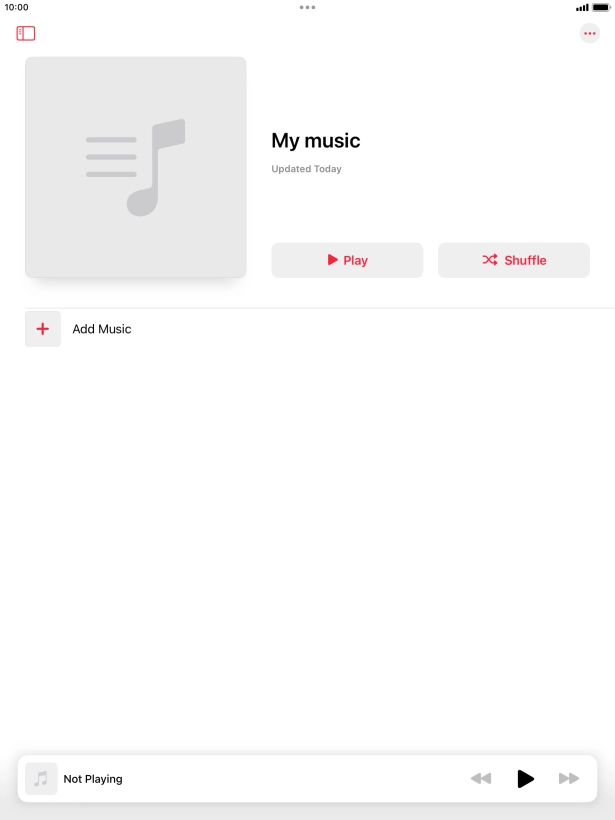Start playback from the mini player
Viewport: 615px width, 820px height.
click(525, 778)
